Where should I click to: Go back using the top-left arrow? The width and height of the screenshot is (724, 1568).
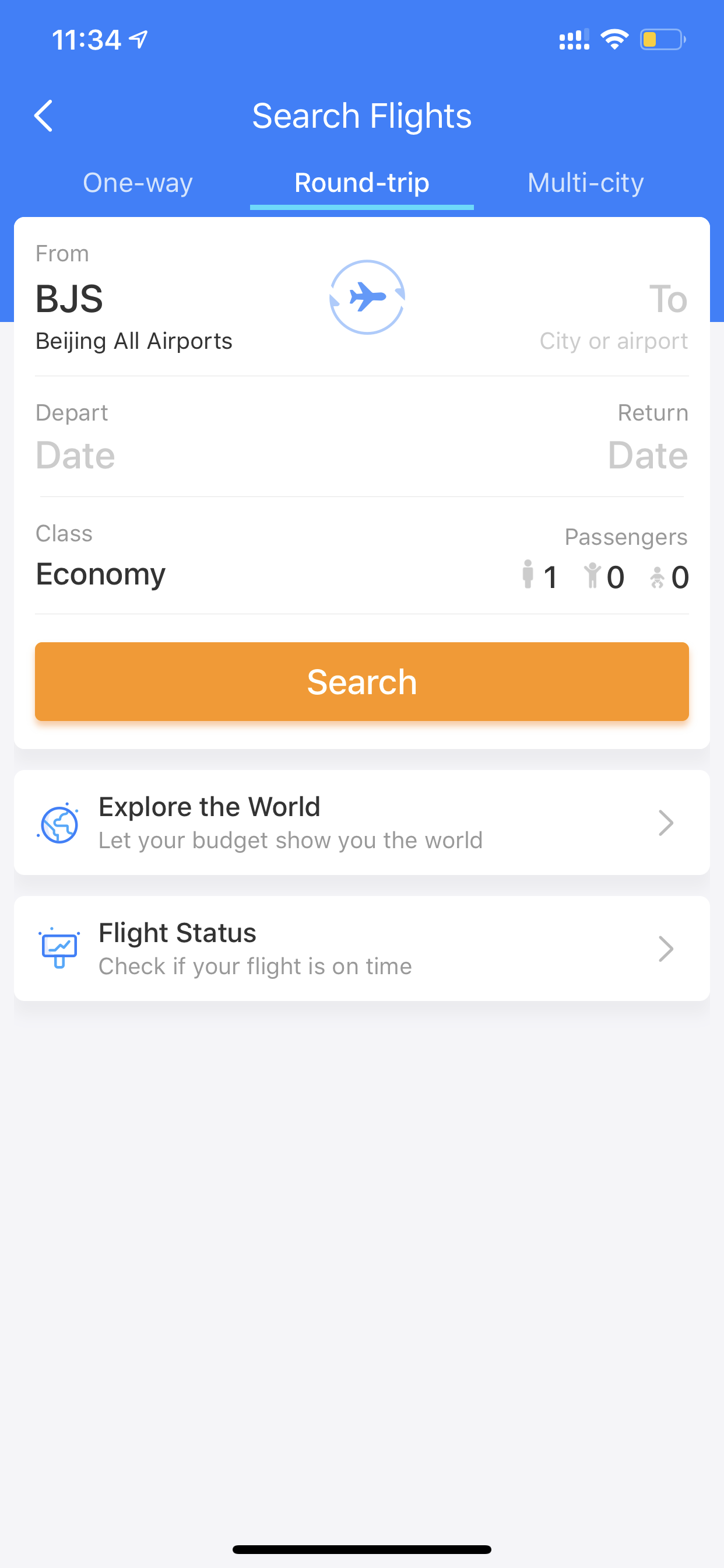[43, 116]
